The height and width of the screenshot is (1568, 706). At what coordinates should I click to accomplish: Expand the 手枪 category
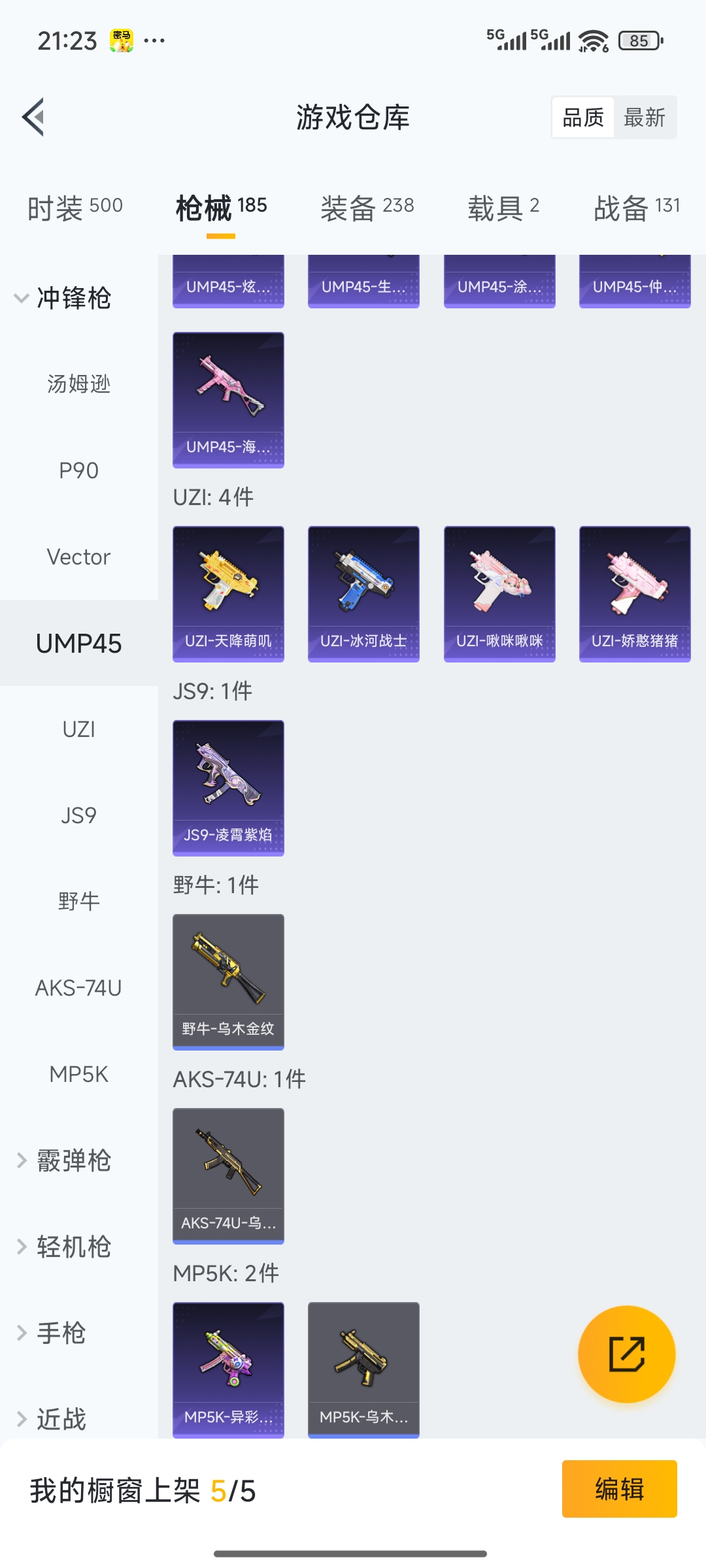pyautogui.click(x=59, y=1333)
